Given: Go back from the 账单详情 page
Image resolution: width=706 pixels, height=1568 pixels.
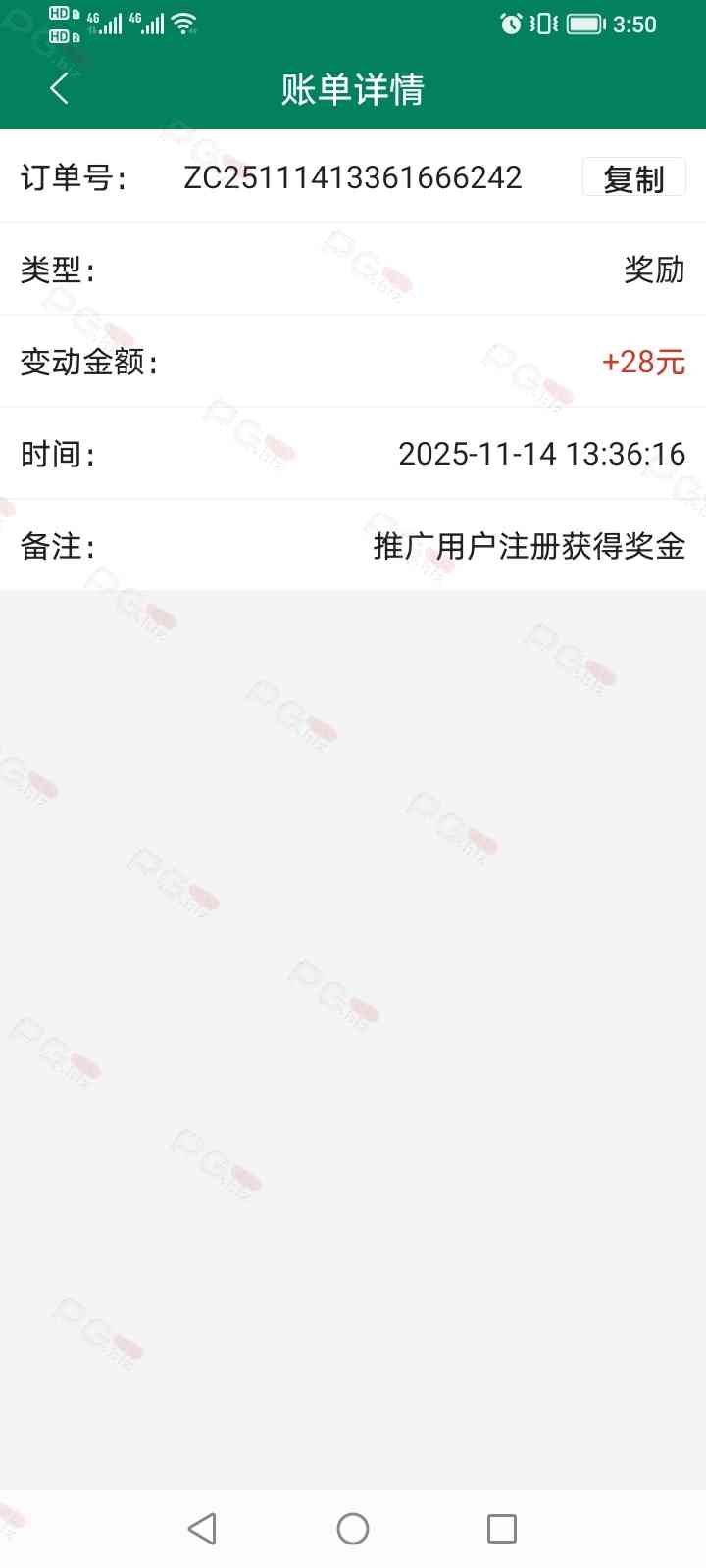Looking at the screenshot, I should coord(60,88).
